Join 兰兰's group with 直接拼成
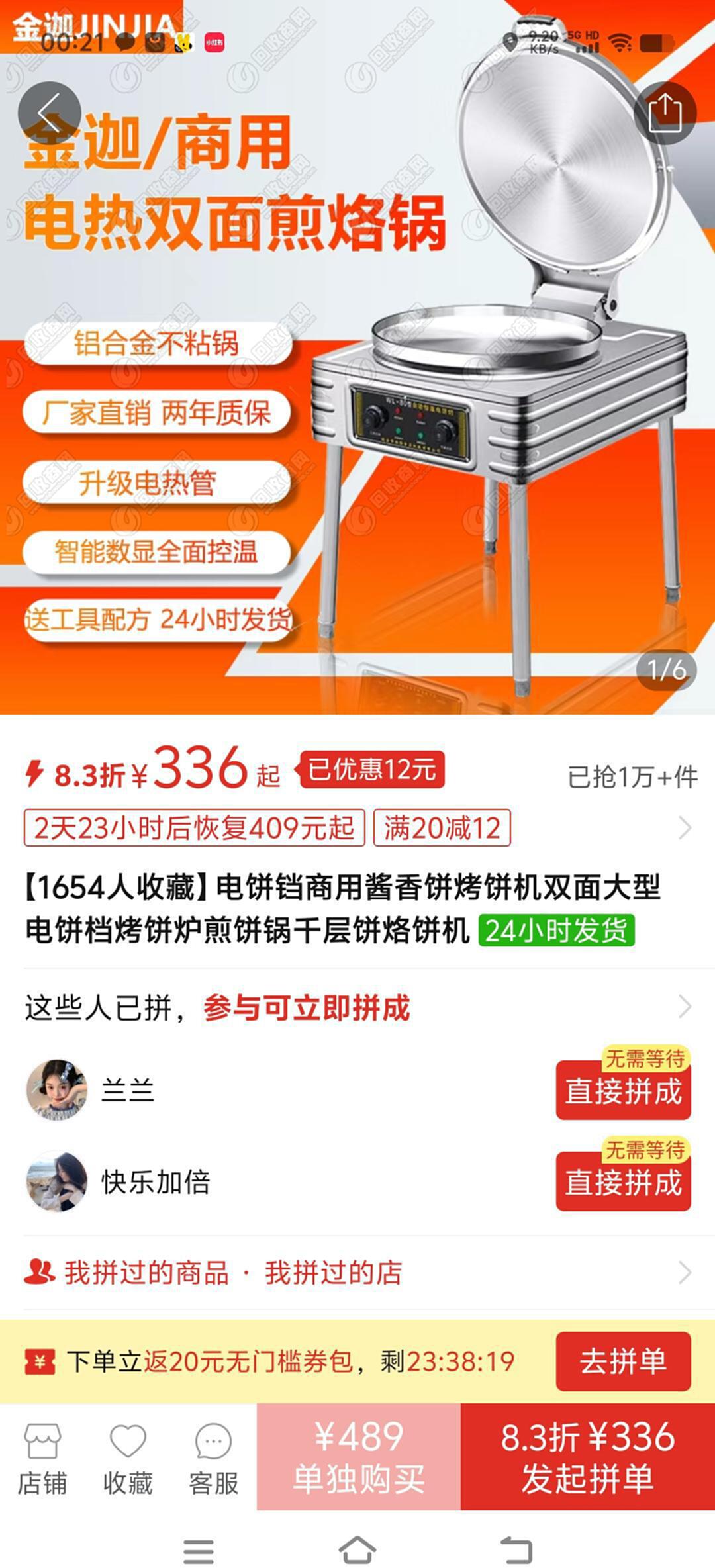Image resolution: width=715 pixels, height=1568 pixels. coord(623,1091)
